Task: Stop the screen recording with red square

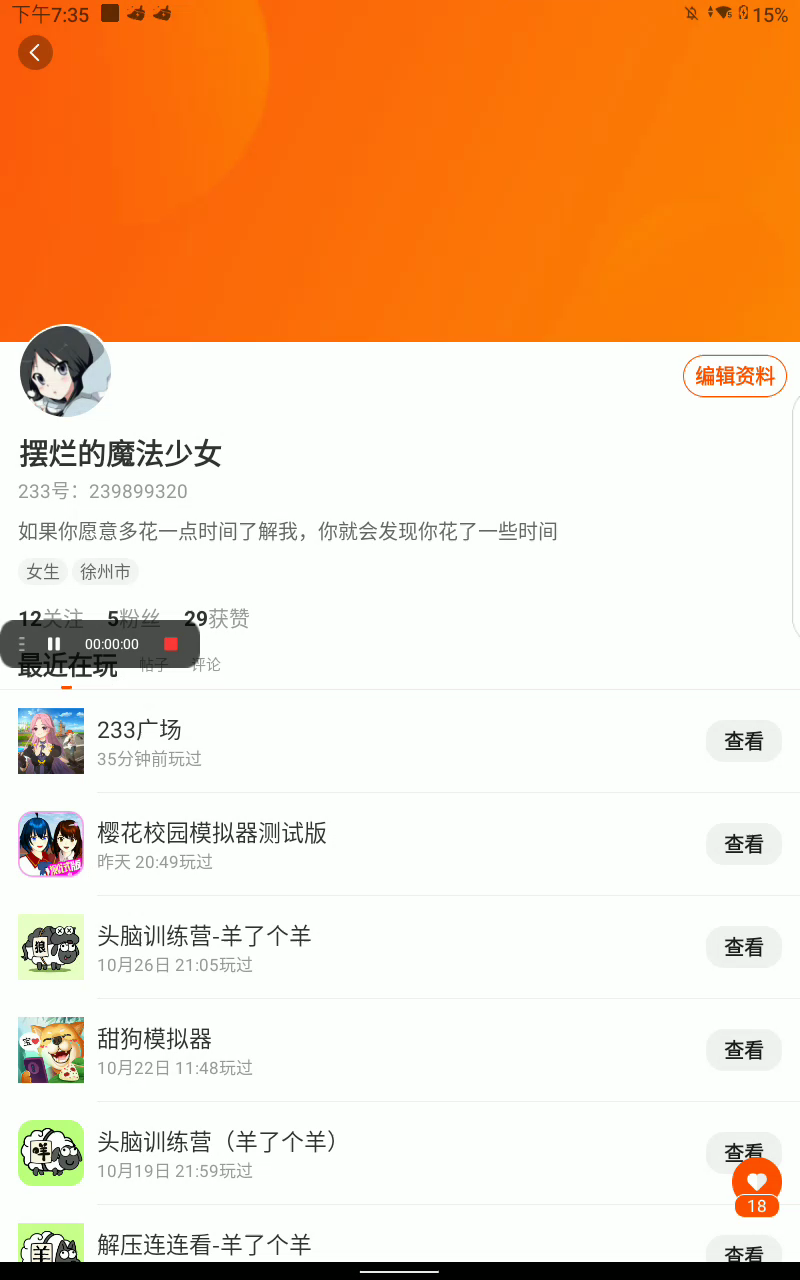Action: (171, 644)
